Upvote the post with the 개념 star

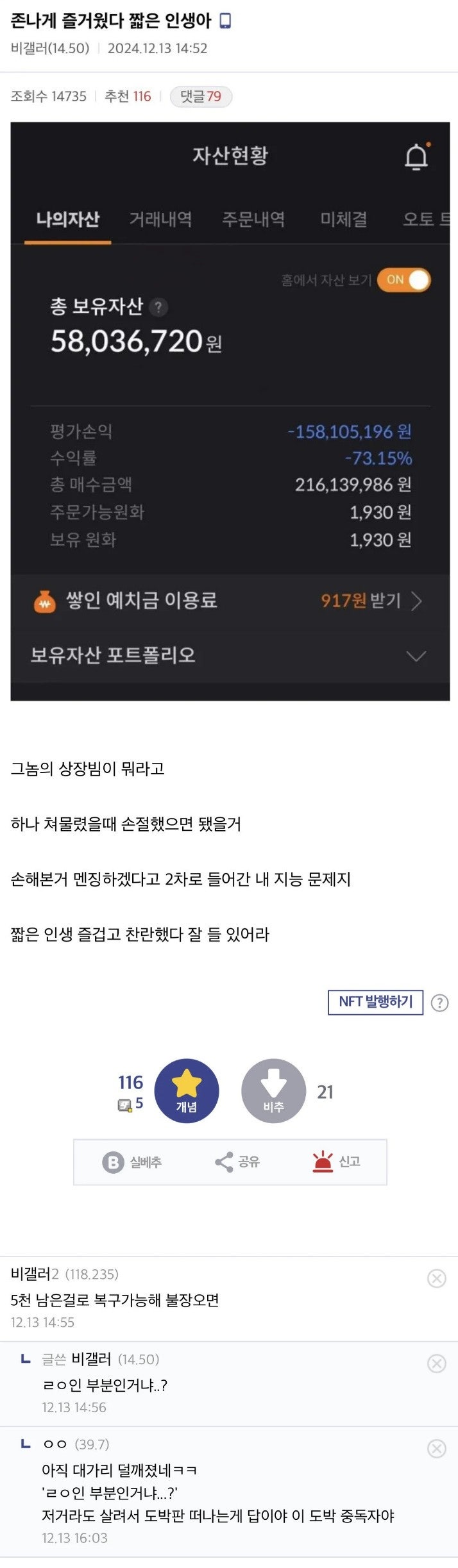[x=187, y=1090]
